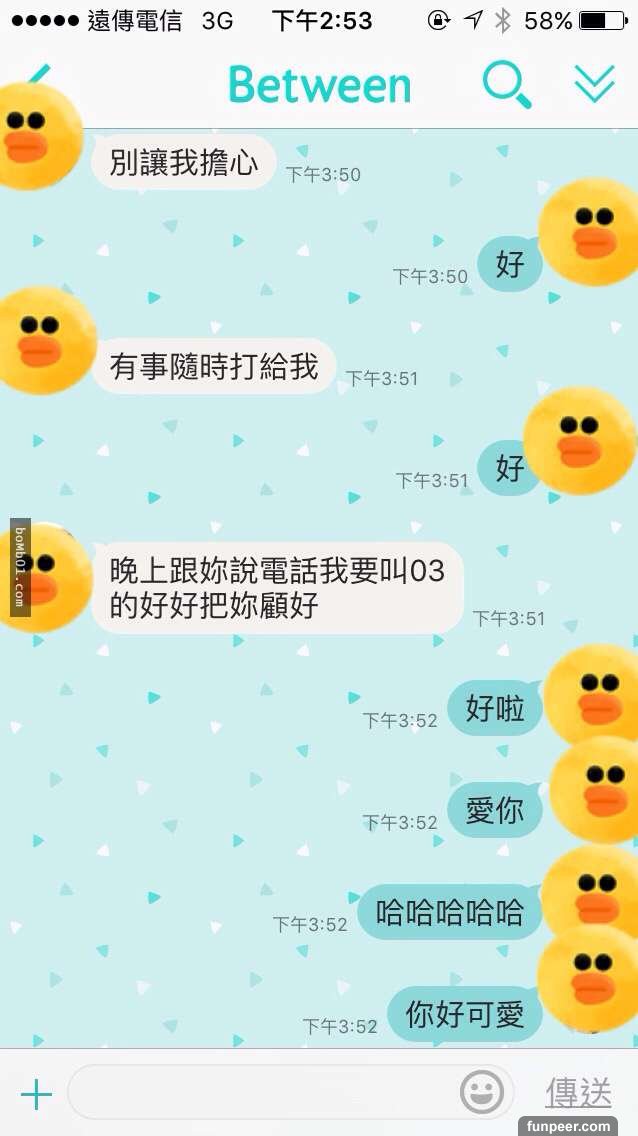Go back from the Between chat
Screen dimensions: 638x1136
38,80
